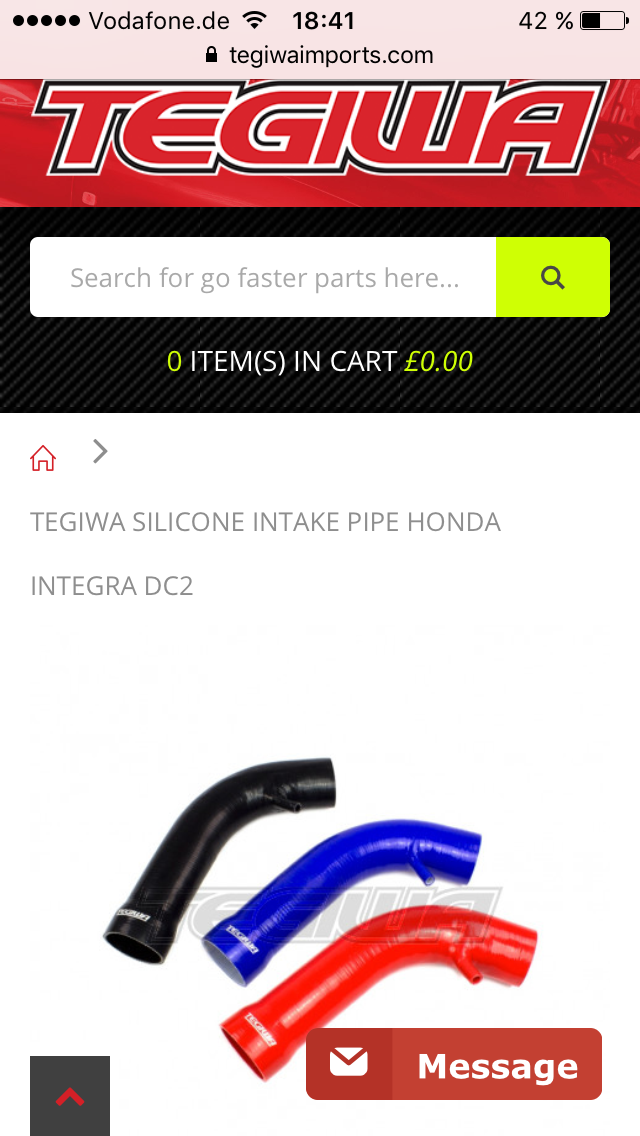
Task: Go to home via breadcrumb icon
Action: coord(43,458)
